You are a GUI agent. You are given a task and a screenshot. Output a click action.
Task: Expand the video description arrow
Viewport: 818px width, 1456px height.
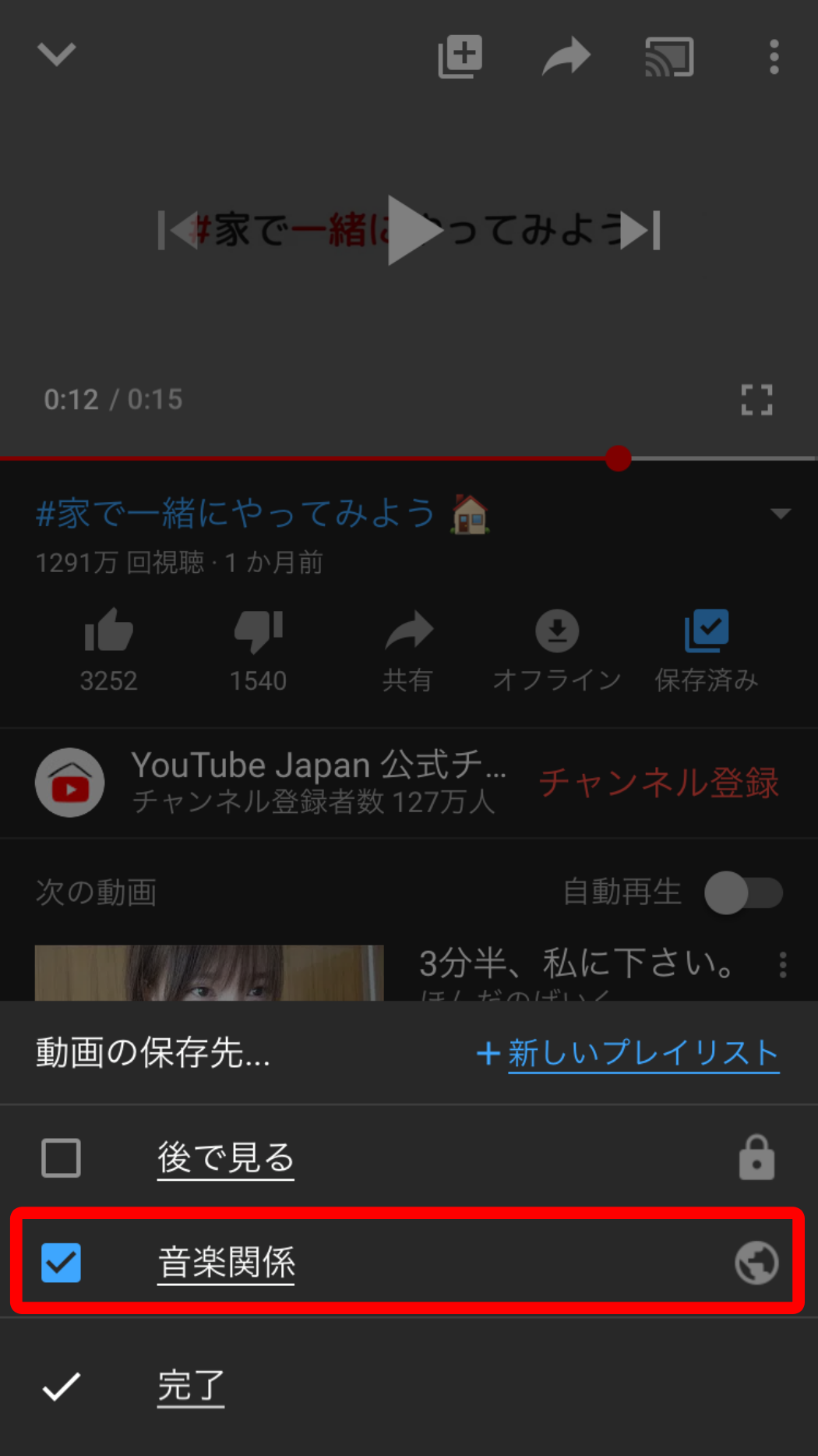coord(780,514)
